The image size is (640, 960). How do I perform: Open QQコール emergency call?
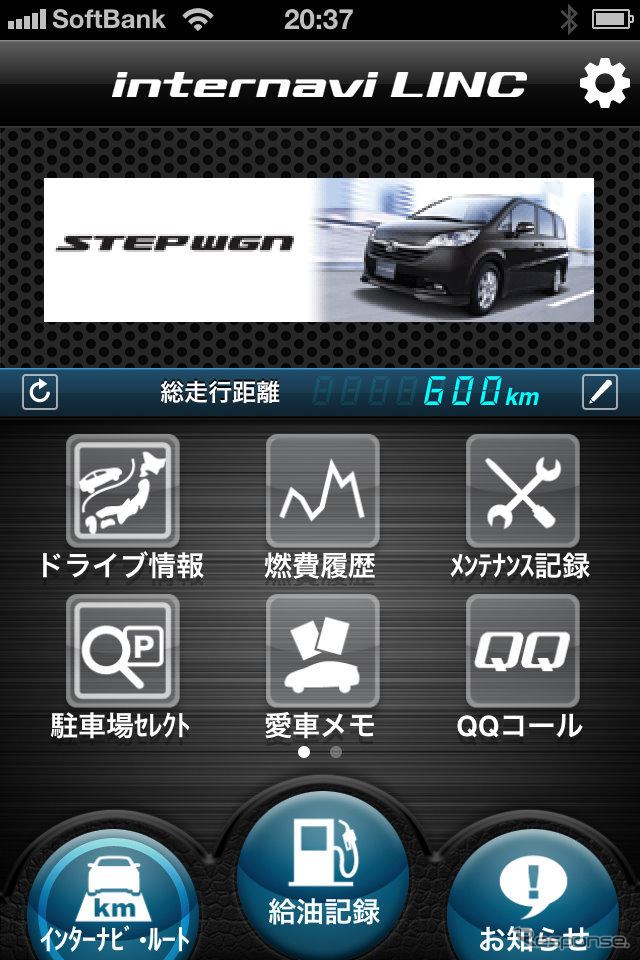pos(522,652)
